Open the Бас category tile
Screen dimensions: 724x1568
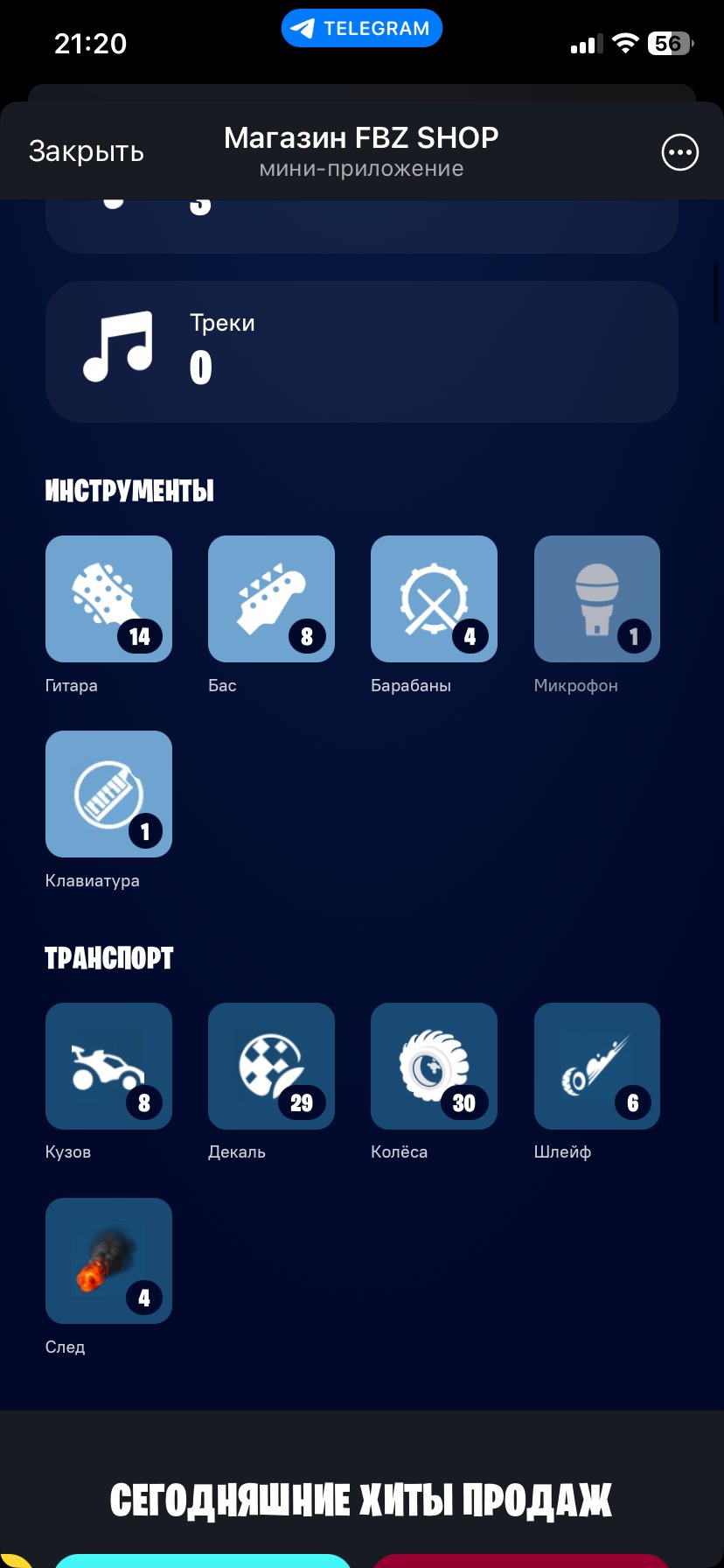click(x=271, y=598)
